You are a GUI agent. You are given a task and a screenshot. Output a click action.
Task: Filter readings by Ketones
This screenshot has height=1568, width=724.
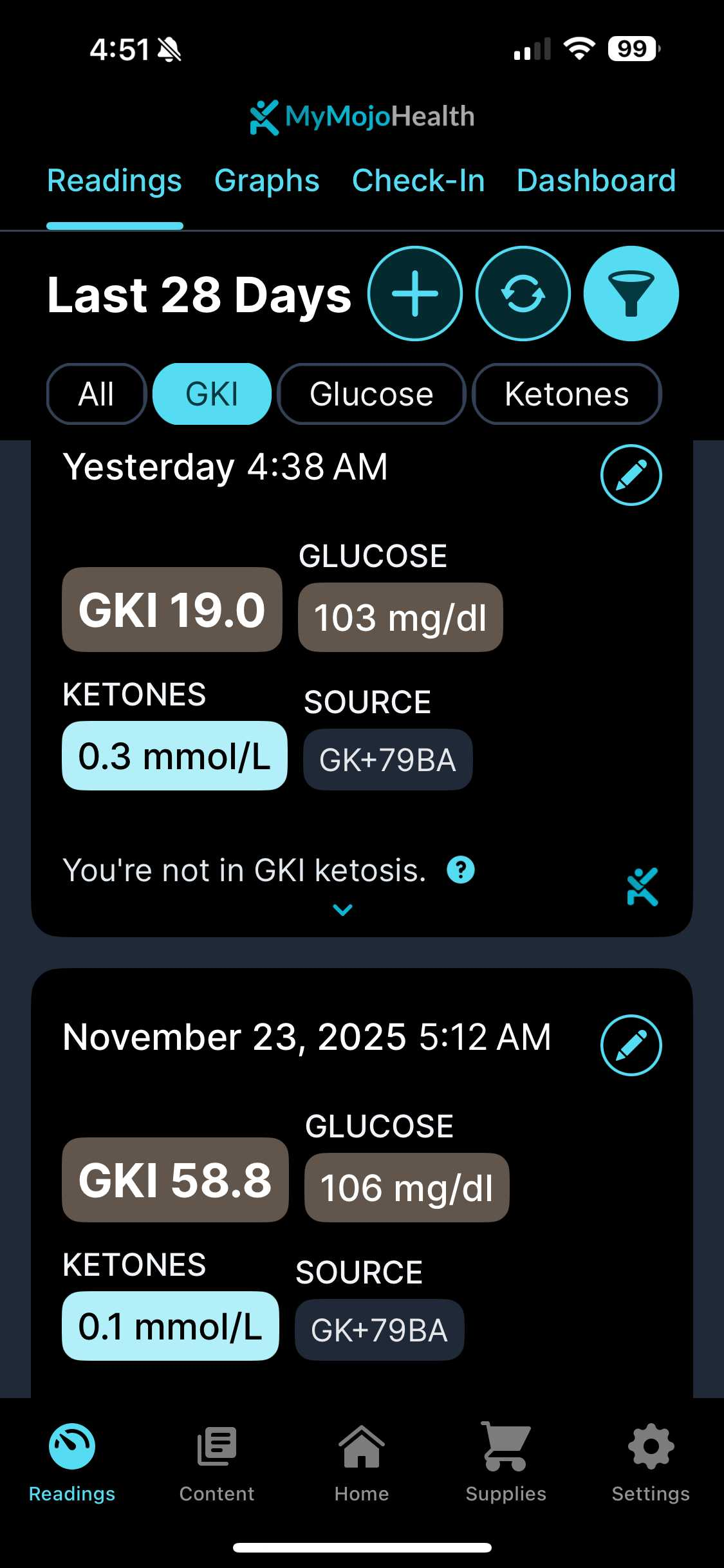(566, 394)
